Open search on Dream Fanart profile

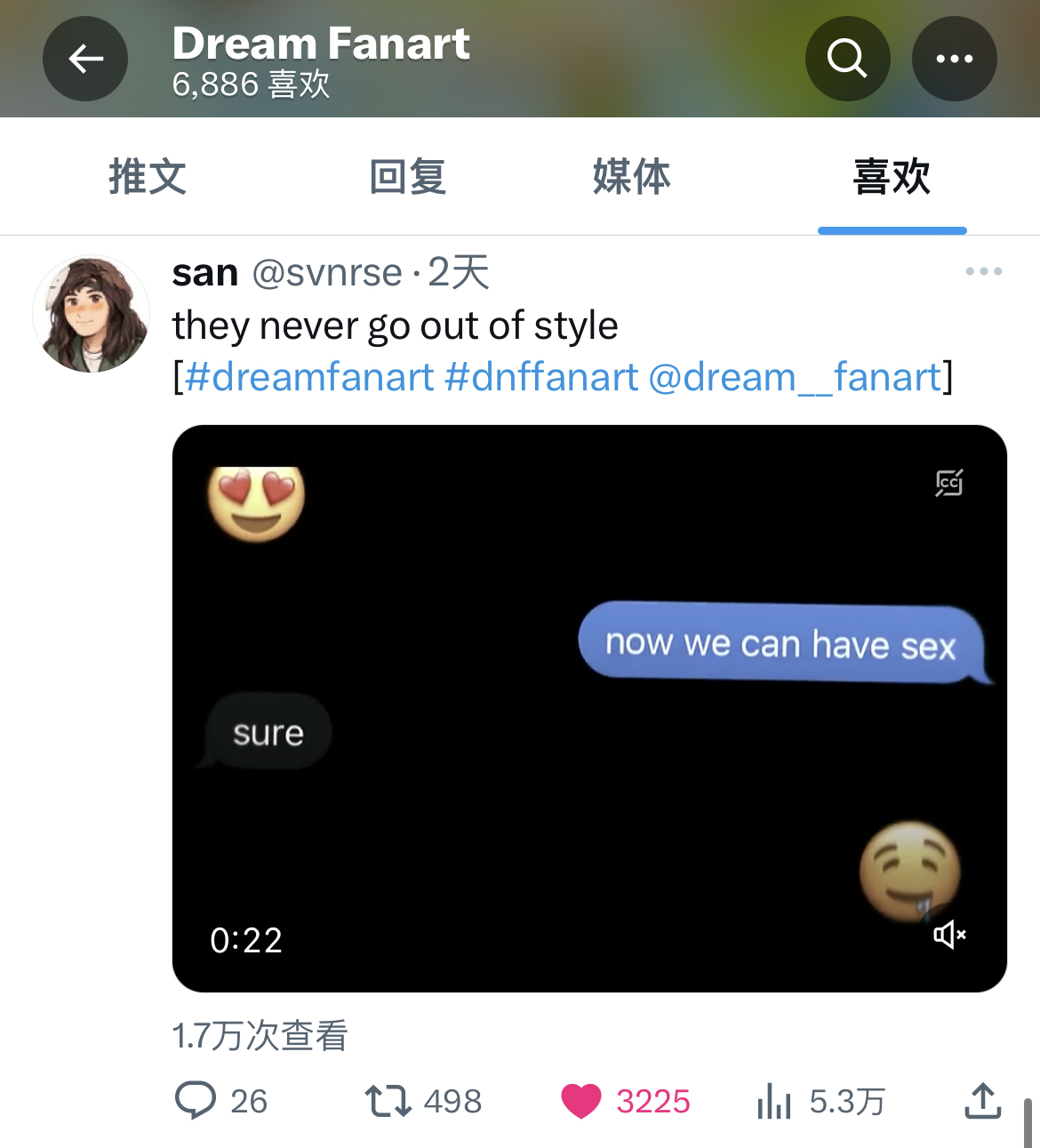pos(847,59)
